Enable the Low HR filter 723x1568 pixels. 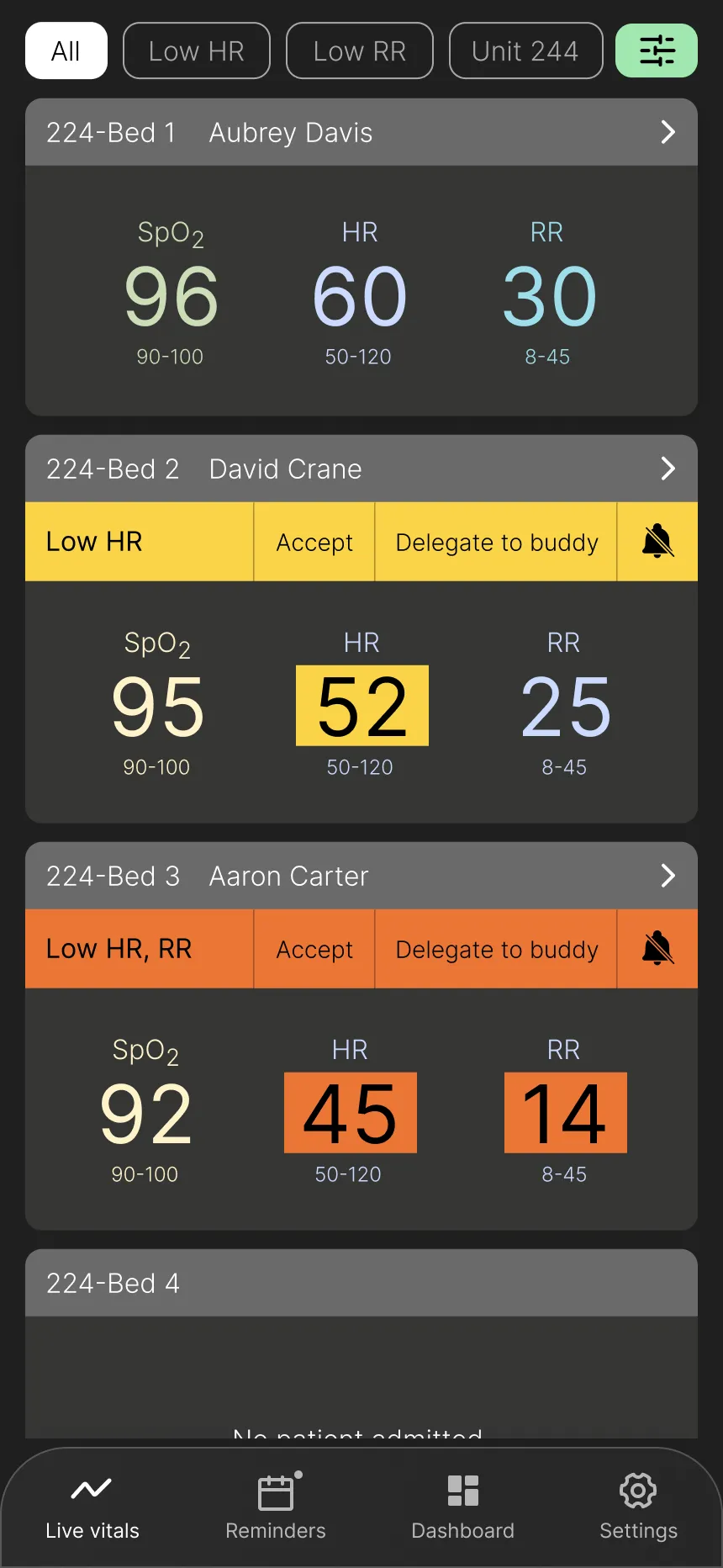point(196,50)
